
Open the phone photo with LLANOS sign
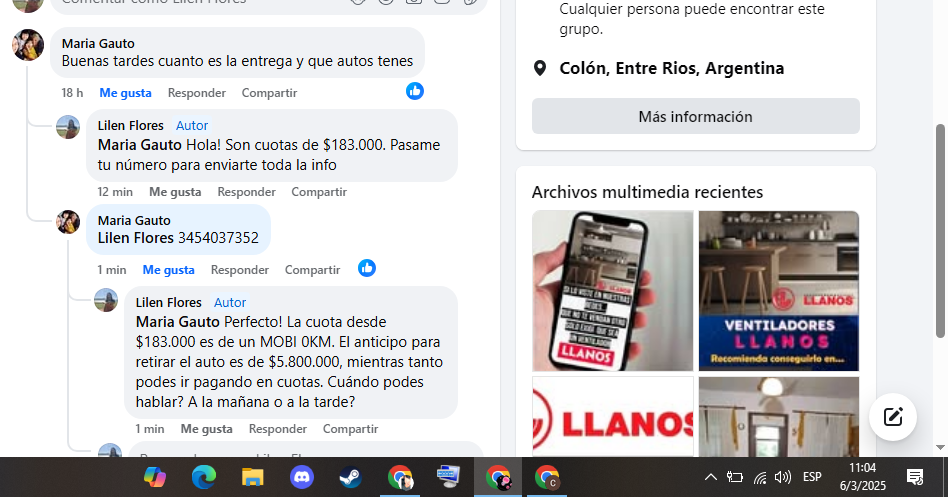(612, 290)
